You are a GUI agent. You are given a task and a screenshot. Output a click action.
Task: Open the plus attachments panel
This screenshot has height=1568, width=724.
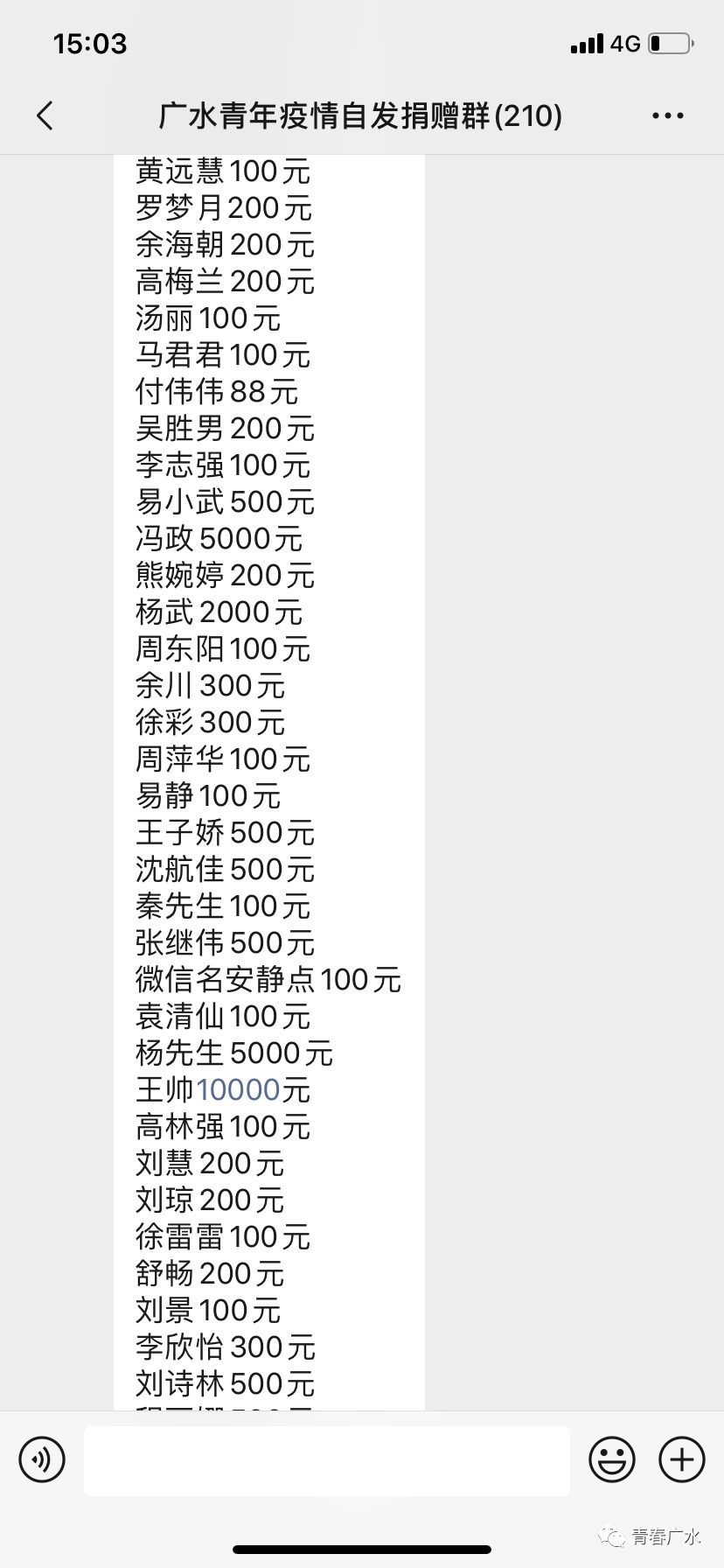pos(681,1459)
